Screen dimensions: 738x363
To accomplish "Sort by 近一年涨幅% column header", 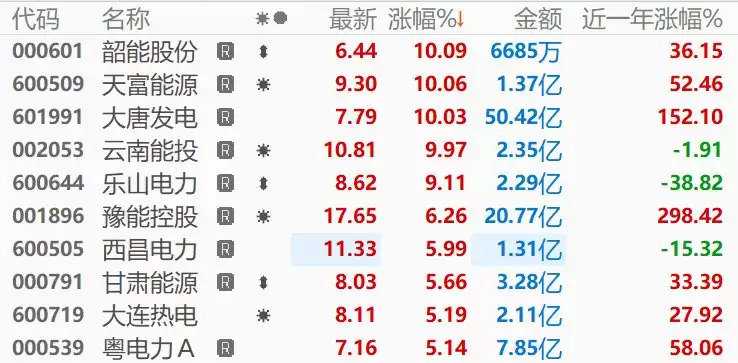I will [x=652, y=20].
